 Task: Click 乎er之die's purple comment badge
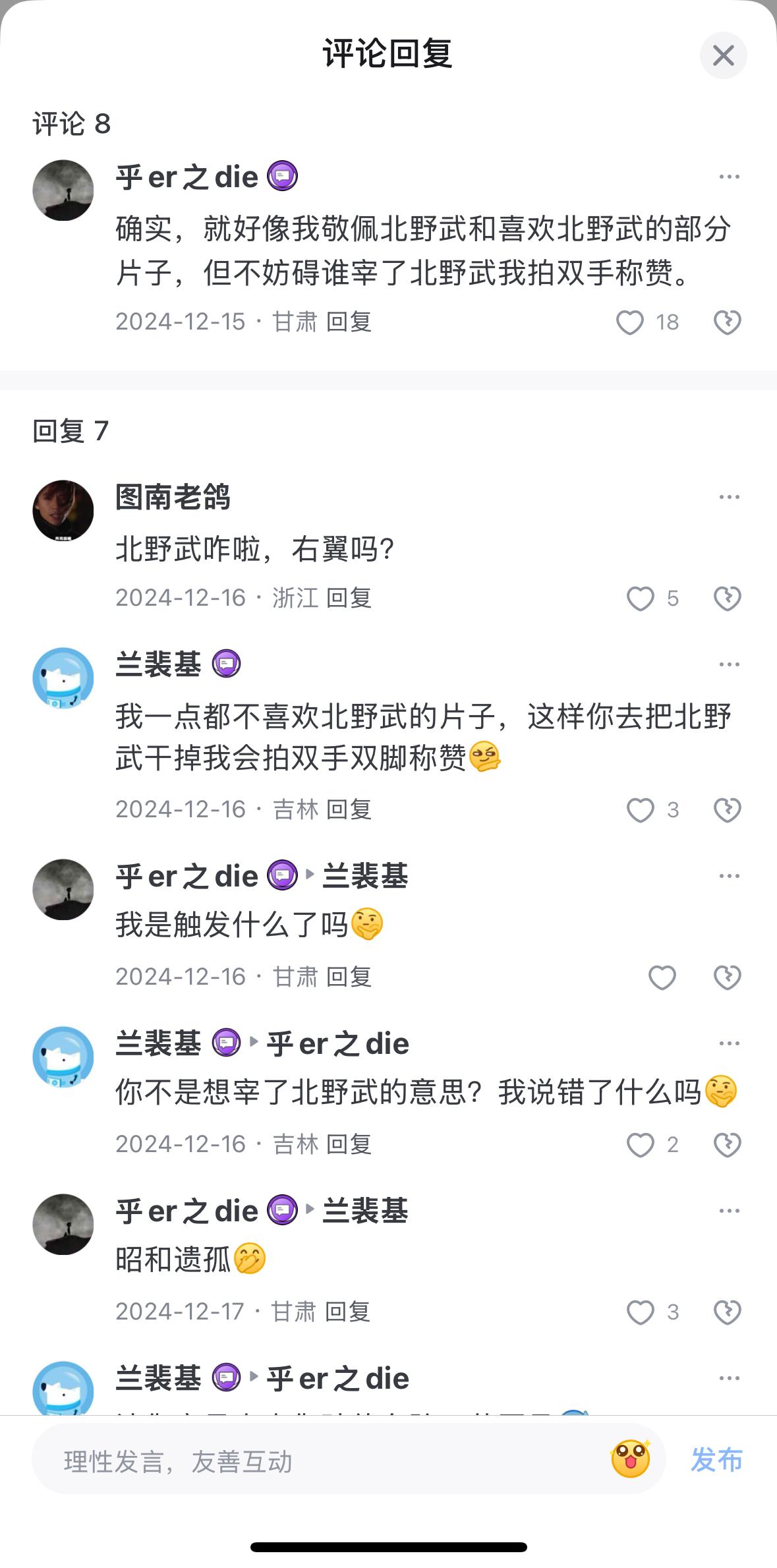282,177
